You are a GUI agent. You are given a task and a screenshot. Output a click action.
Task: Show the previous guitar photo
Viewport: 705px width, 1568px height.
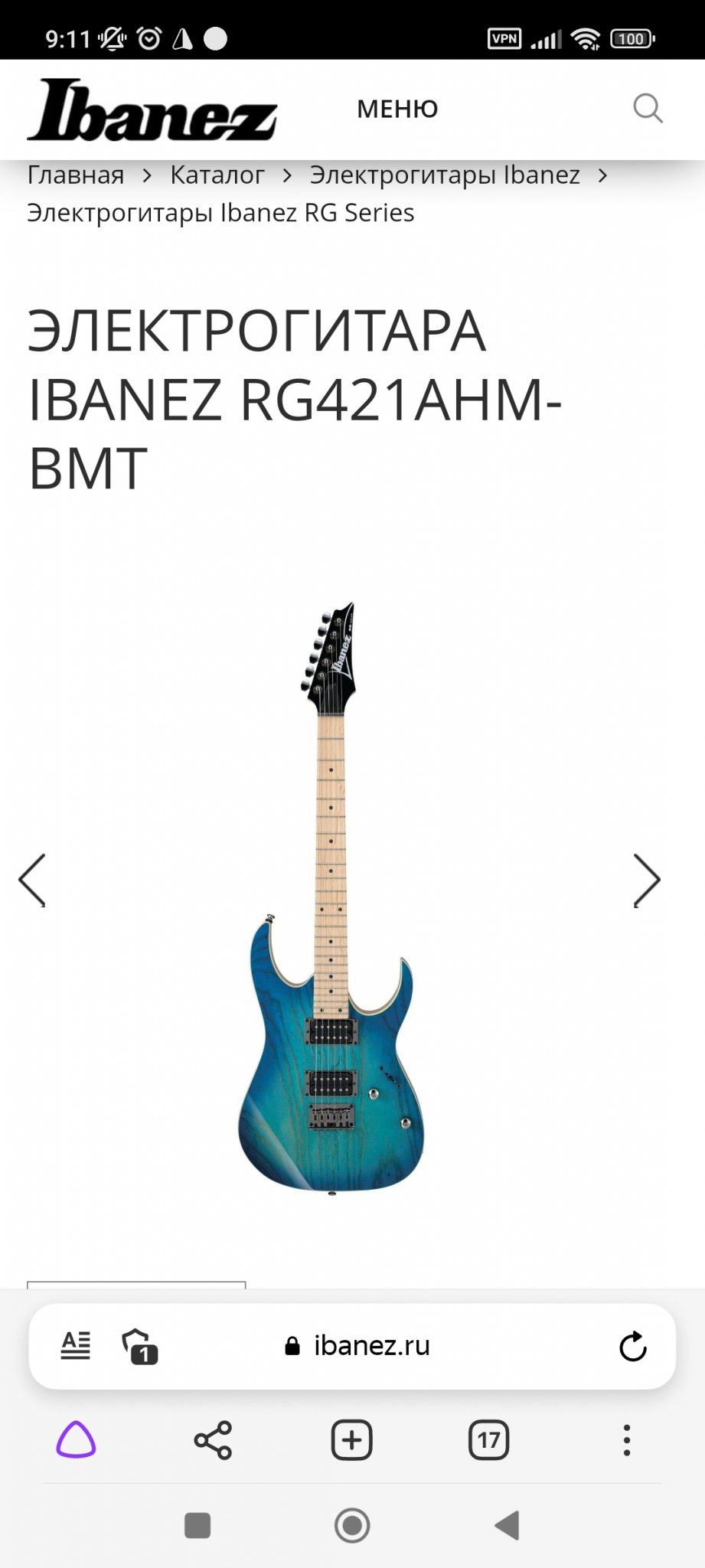(x=32, y=880)
